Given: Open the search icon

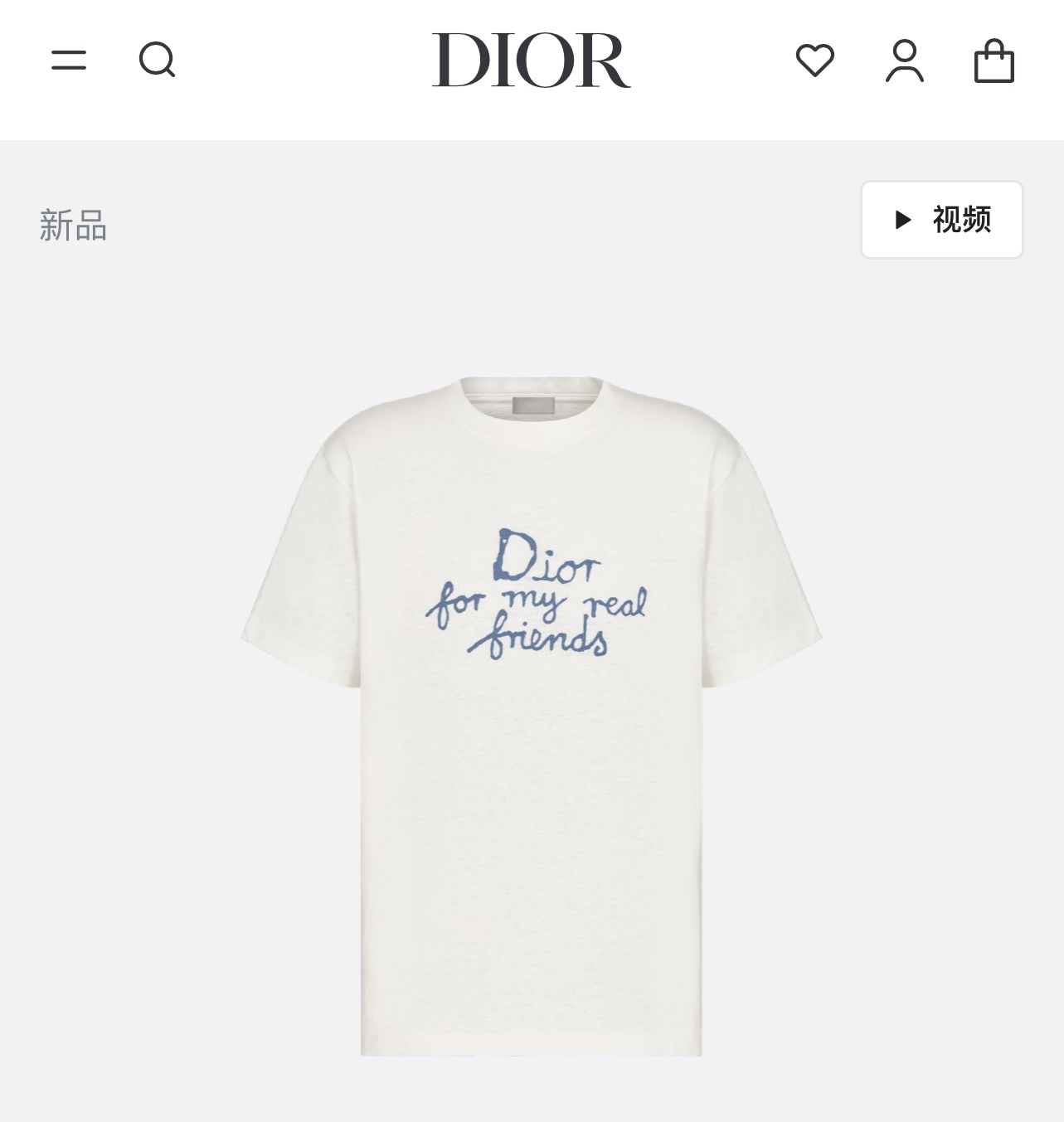Looking at the screenshot, I should 157,60.
